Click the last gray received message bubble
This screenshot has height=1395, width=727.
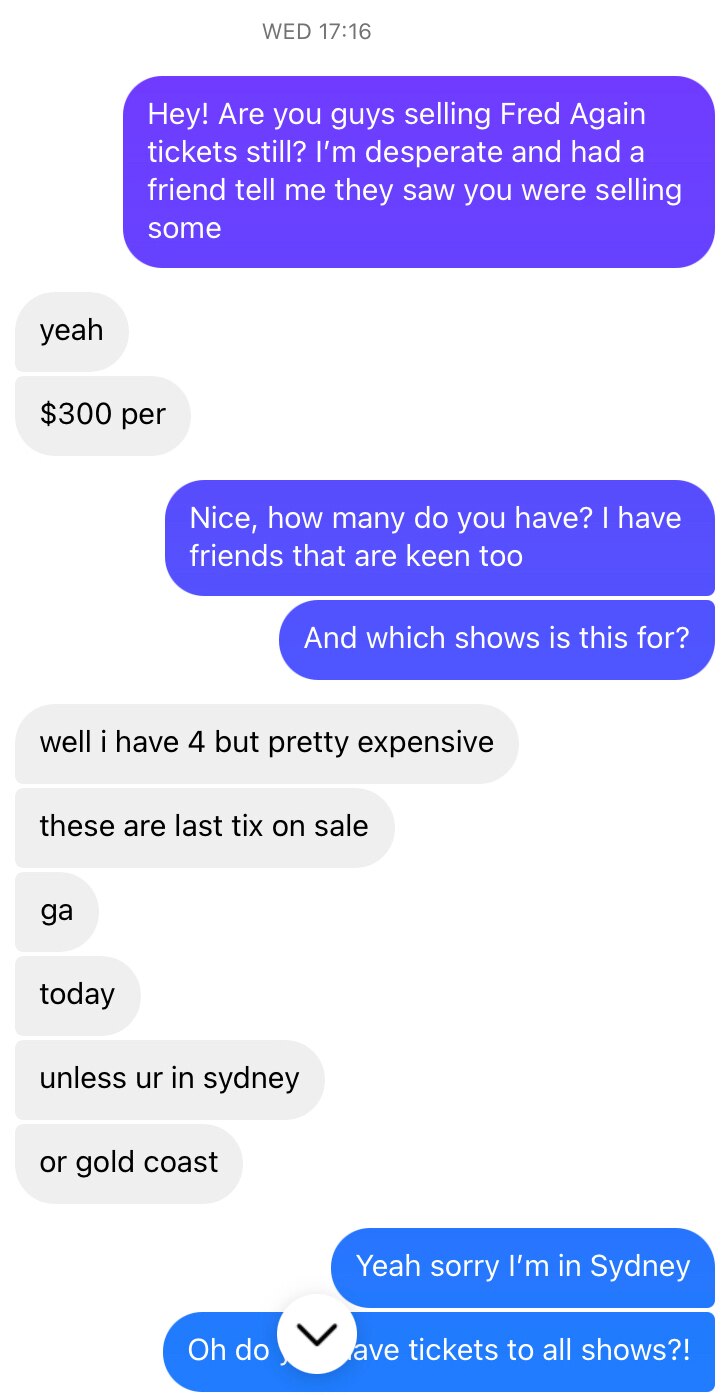click(x=128, y=1162)
